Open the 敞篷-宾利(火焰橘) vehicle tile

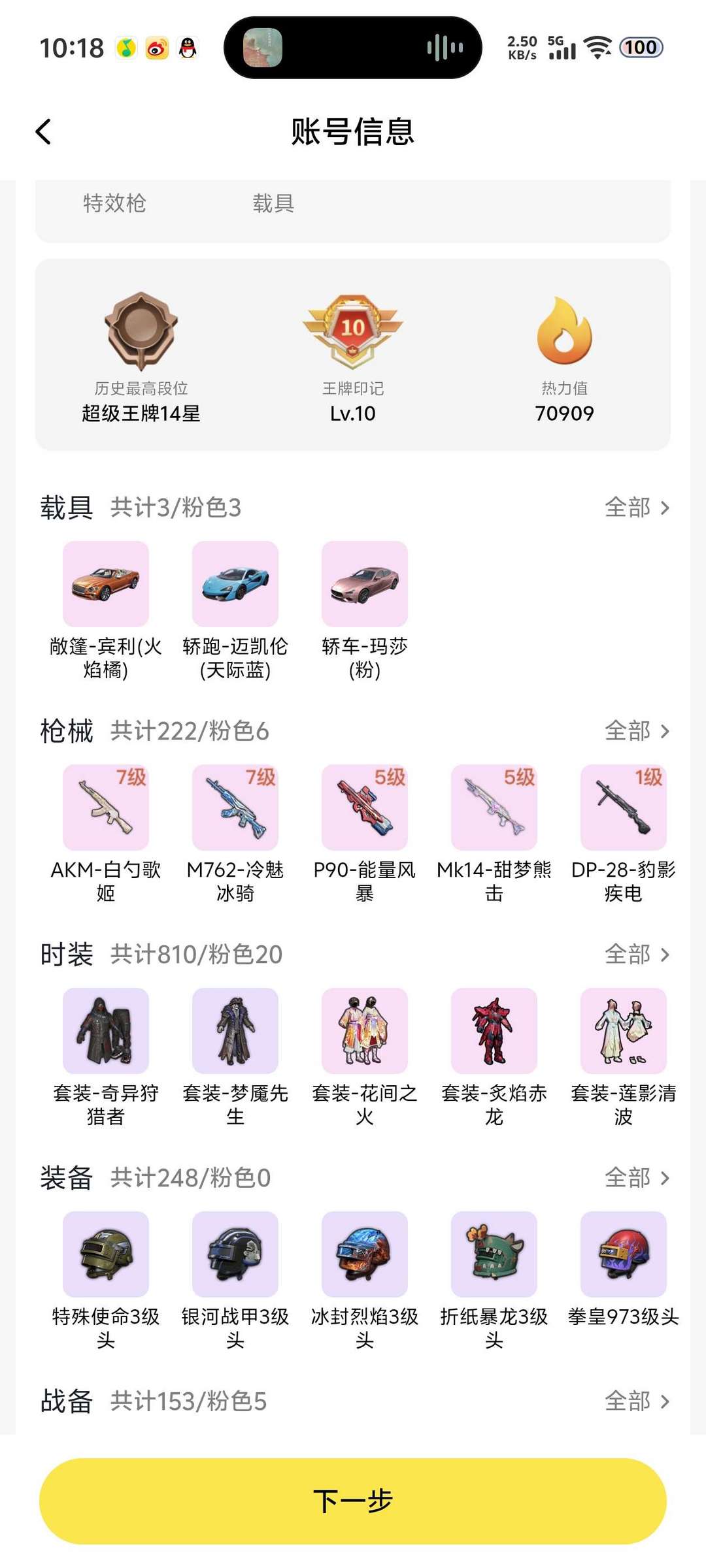106,584
